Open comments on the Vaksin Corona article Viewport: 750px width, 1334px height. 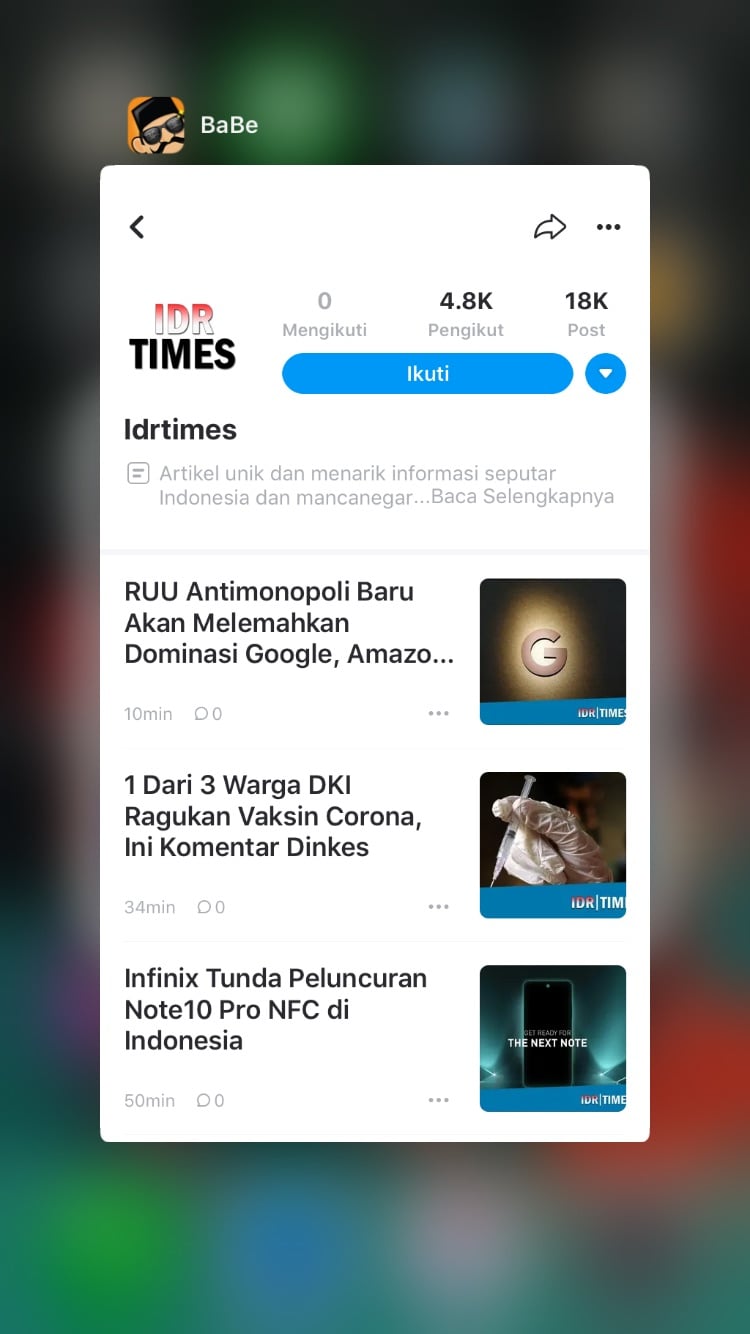[x=211, y=907]
